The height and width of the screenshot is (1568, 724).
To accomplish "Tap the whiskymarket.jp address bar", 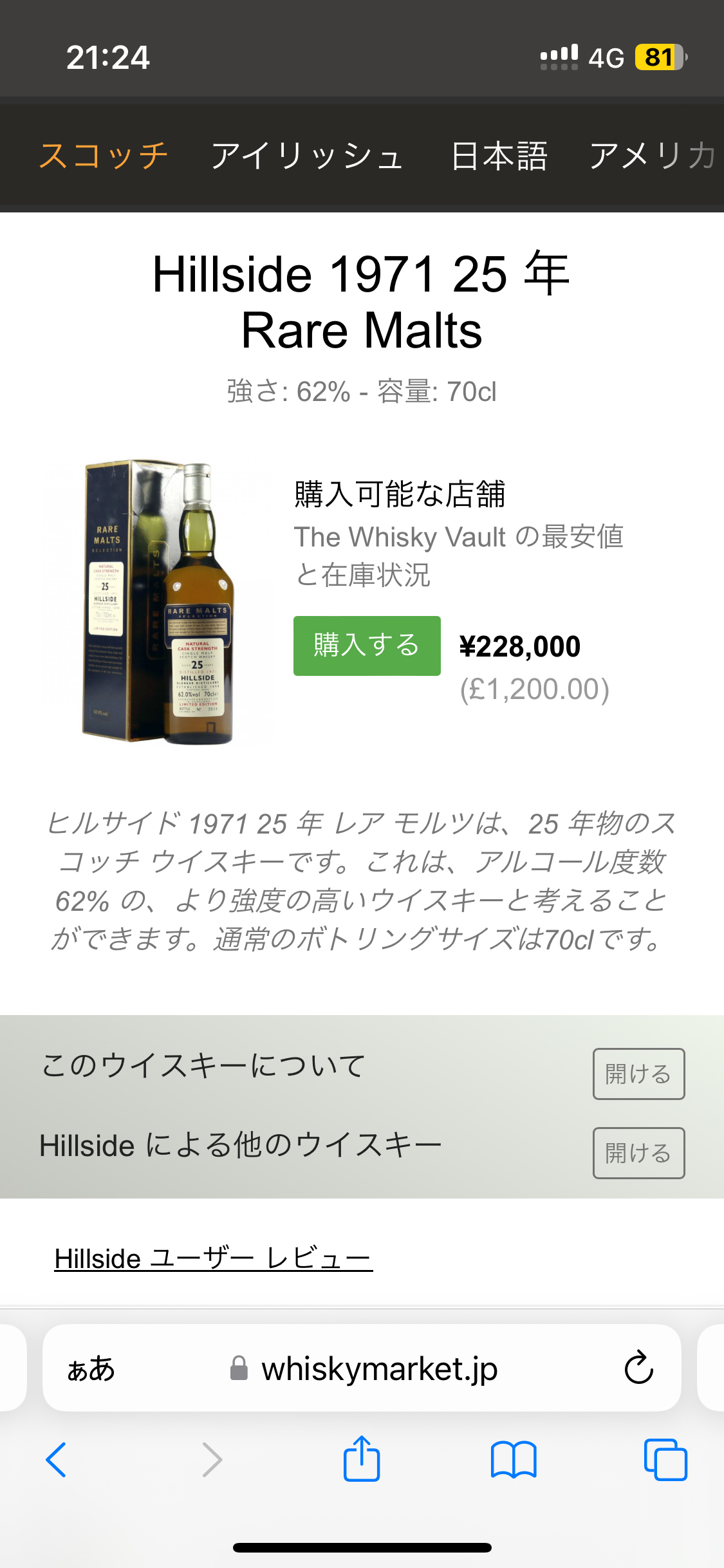I will 378,1368.
